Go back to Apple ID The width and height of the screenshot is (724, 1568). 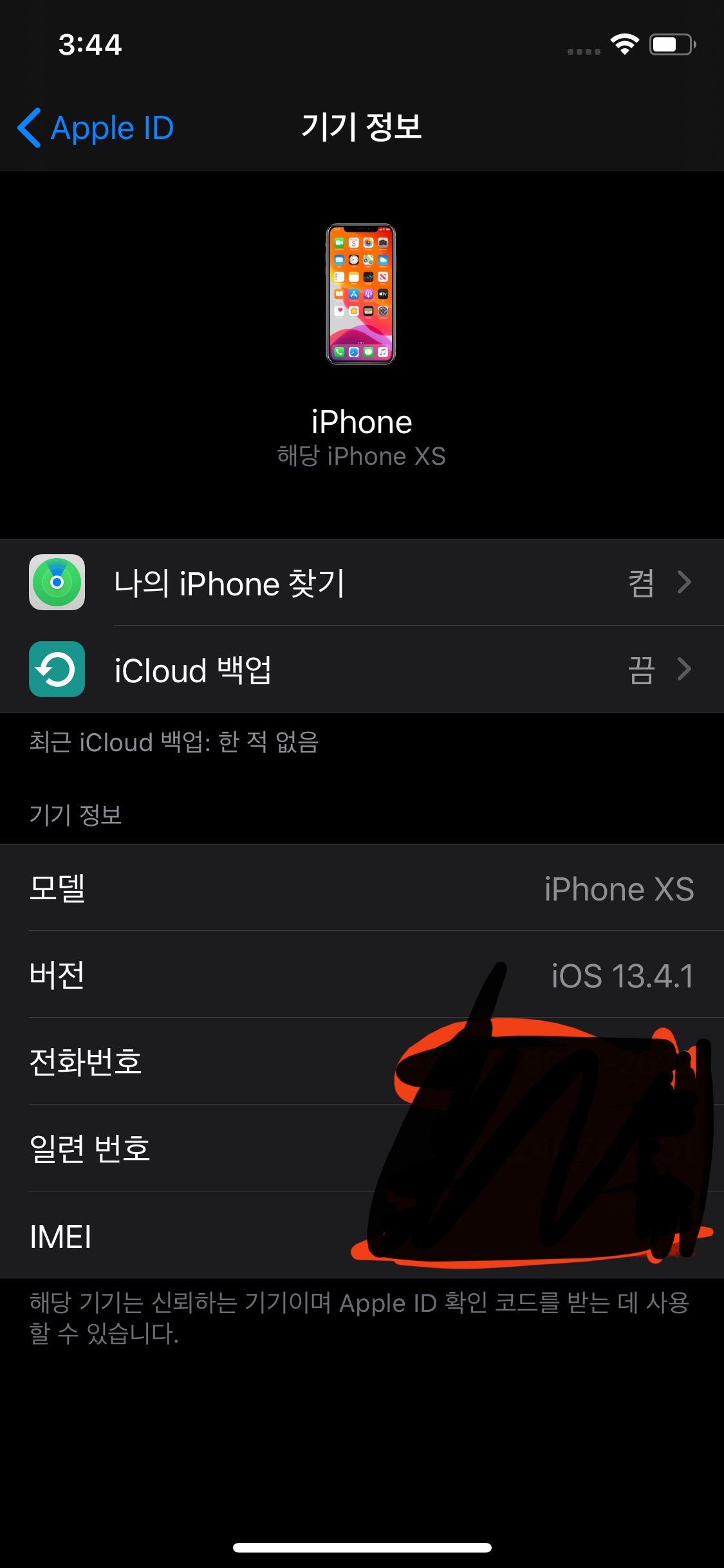97,127
